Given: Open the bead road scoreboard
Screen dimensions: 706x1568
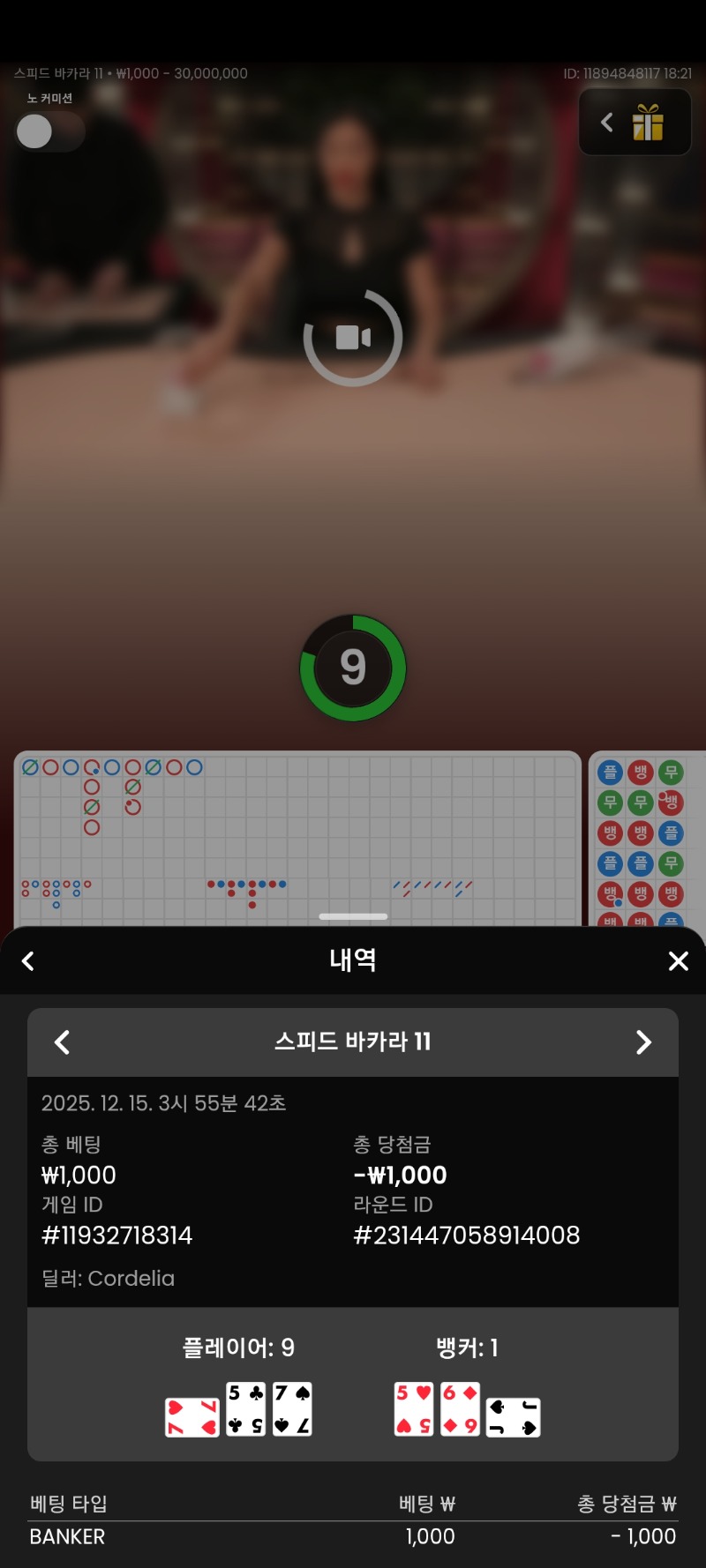Looking at the screenshot, I should 646,838.
